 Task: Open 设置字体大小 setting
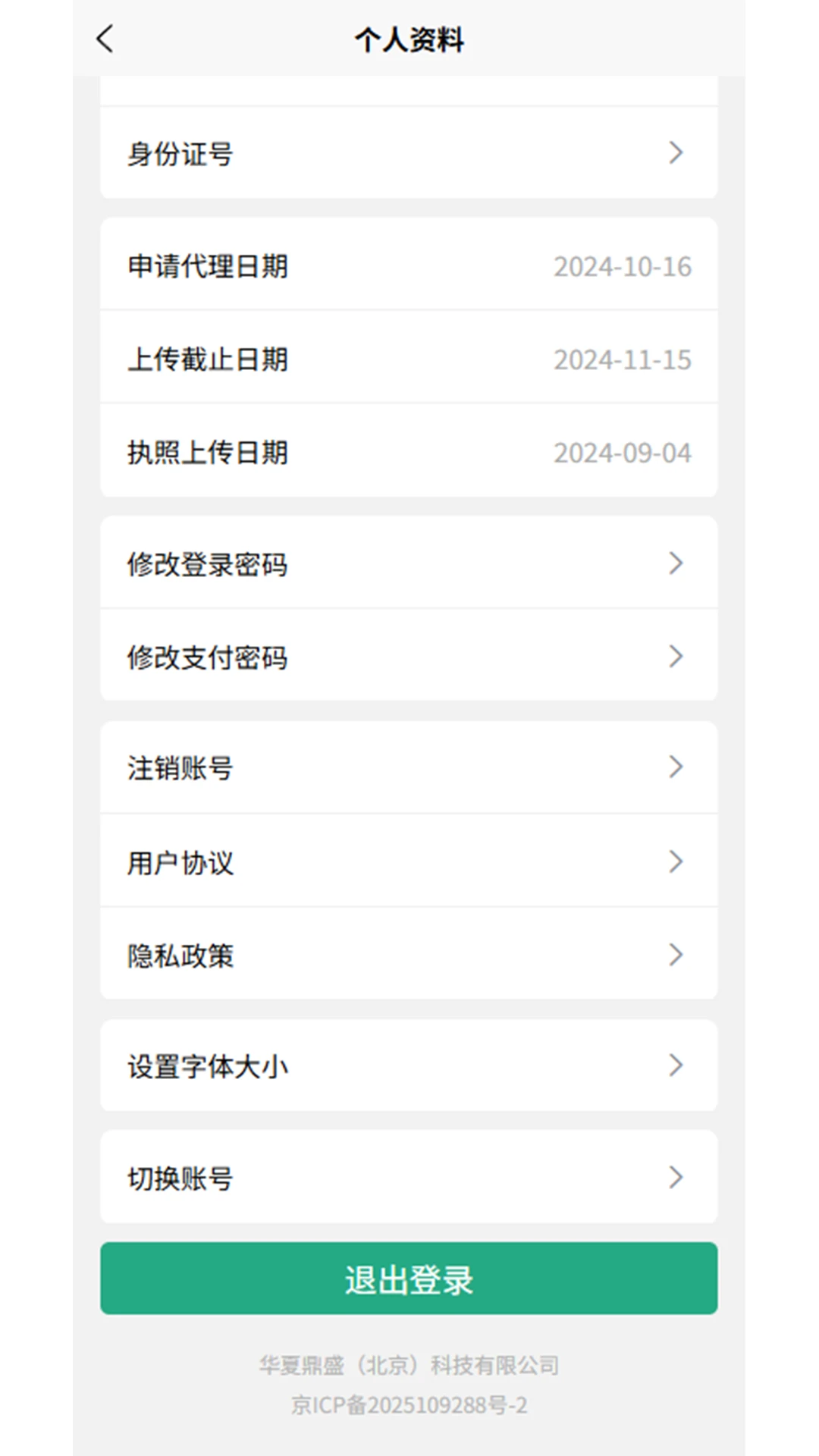click(409, 1065)
